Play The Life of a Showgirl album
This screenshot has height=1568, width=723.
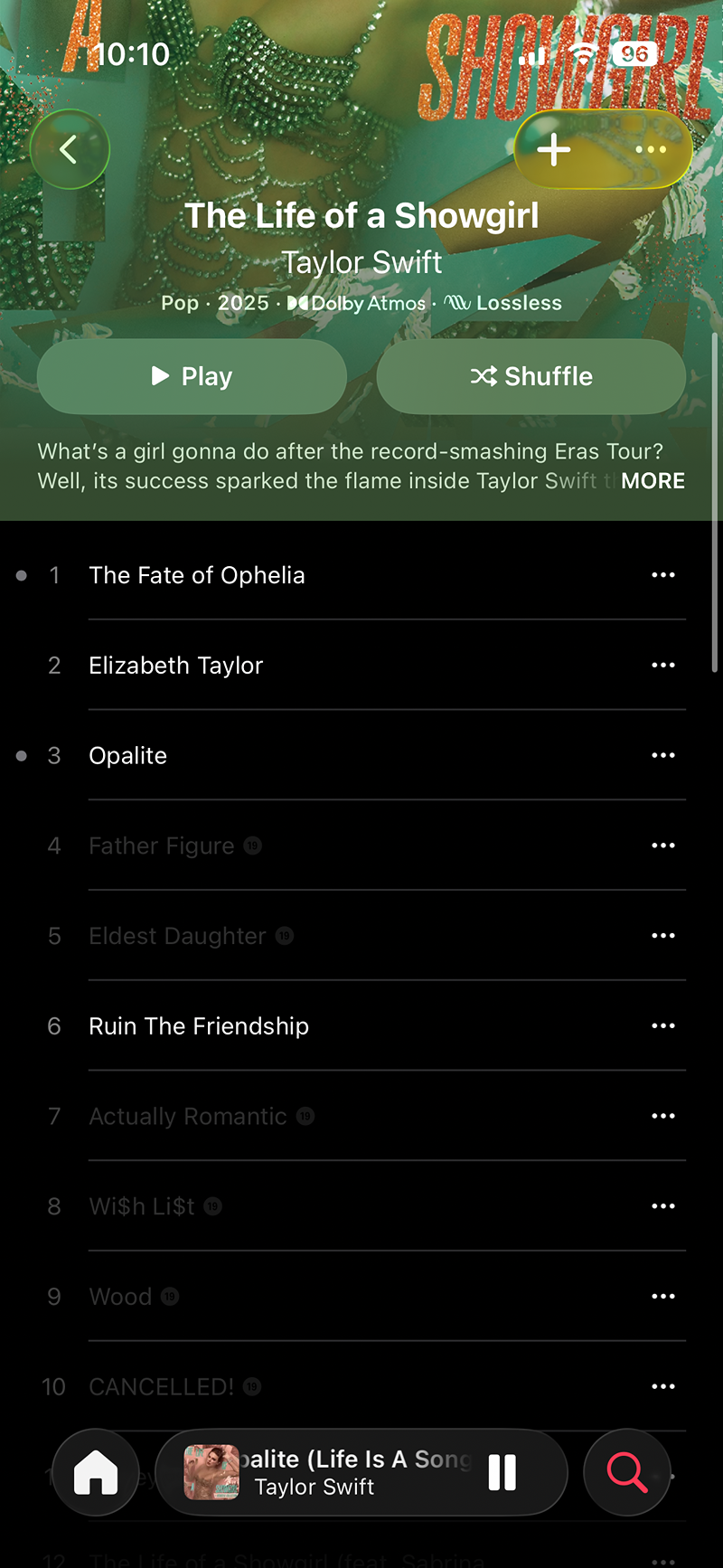[x=192, y=376]
